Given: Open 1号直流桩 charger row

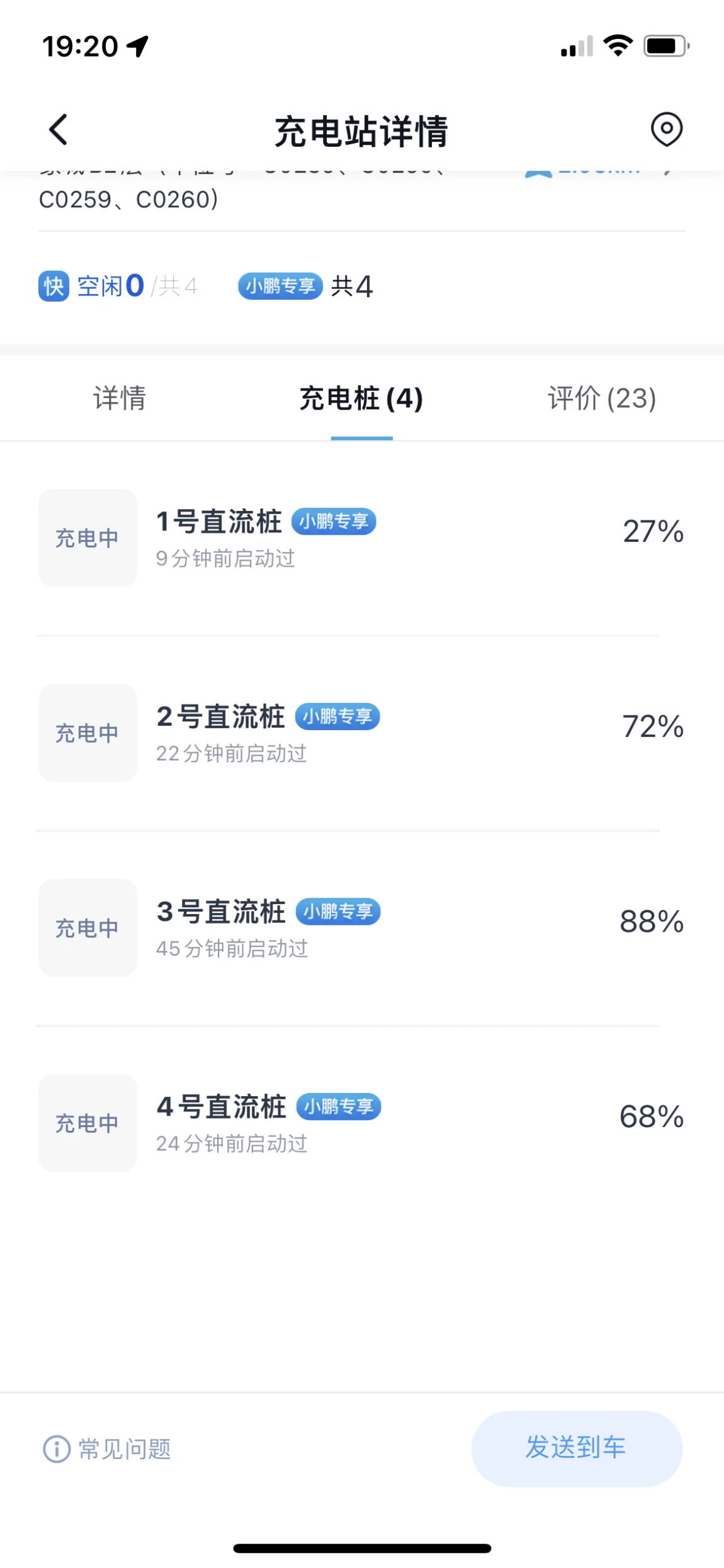Looking at the screenshot, I should pyautogui.click(x=361, y=538).
